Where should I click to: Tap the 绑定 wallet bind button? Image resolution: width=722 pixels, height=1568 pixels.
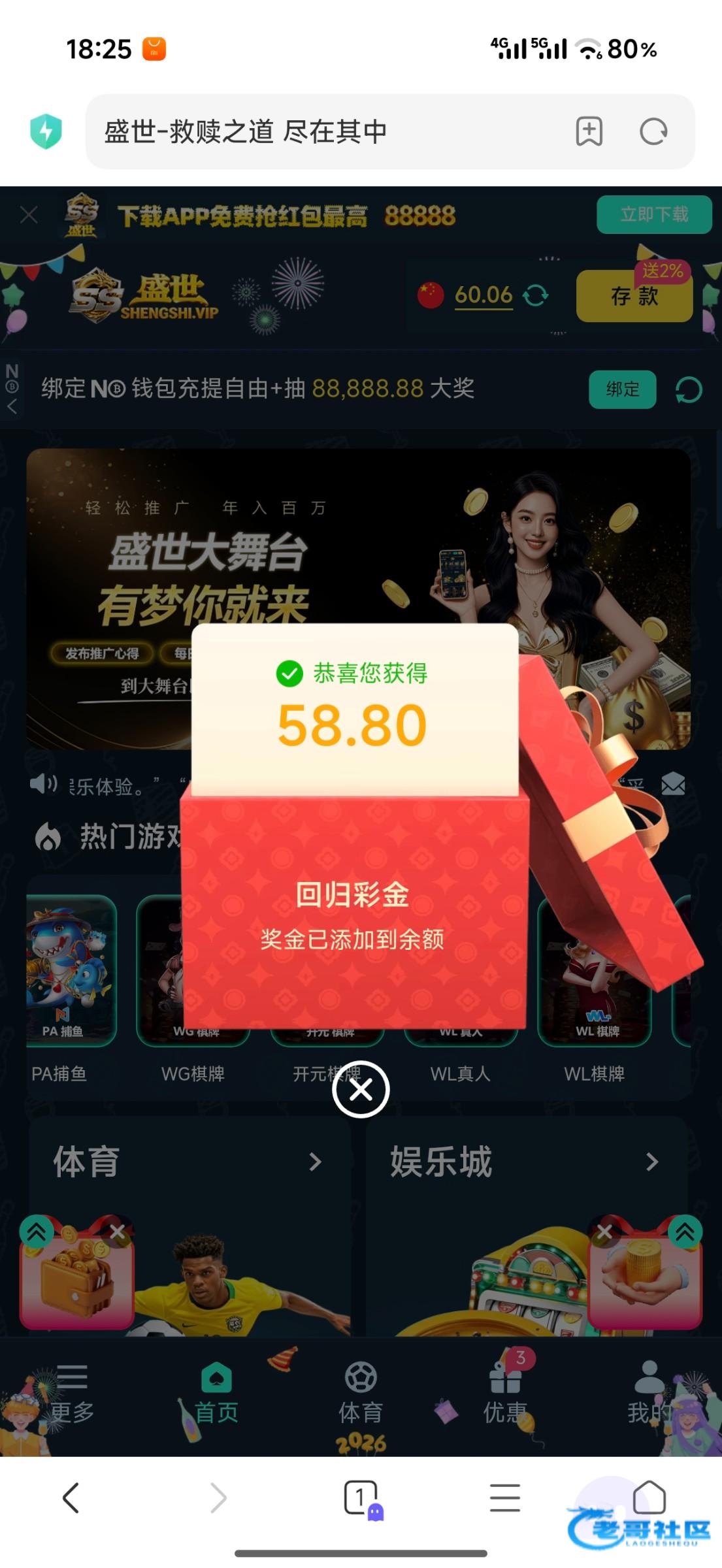pos(622,389)
